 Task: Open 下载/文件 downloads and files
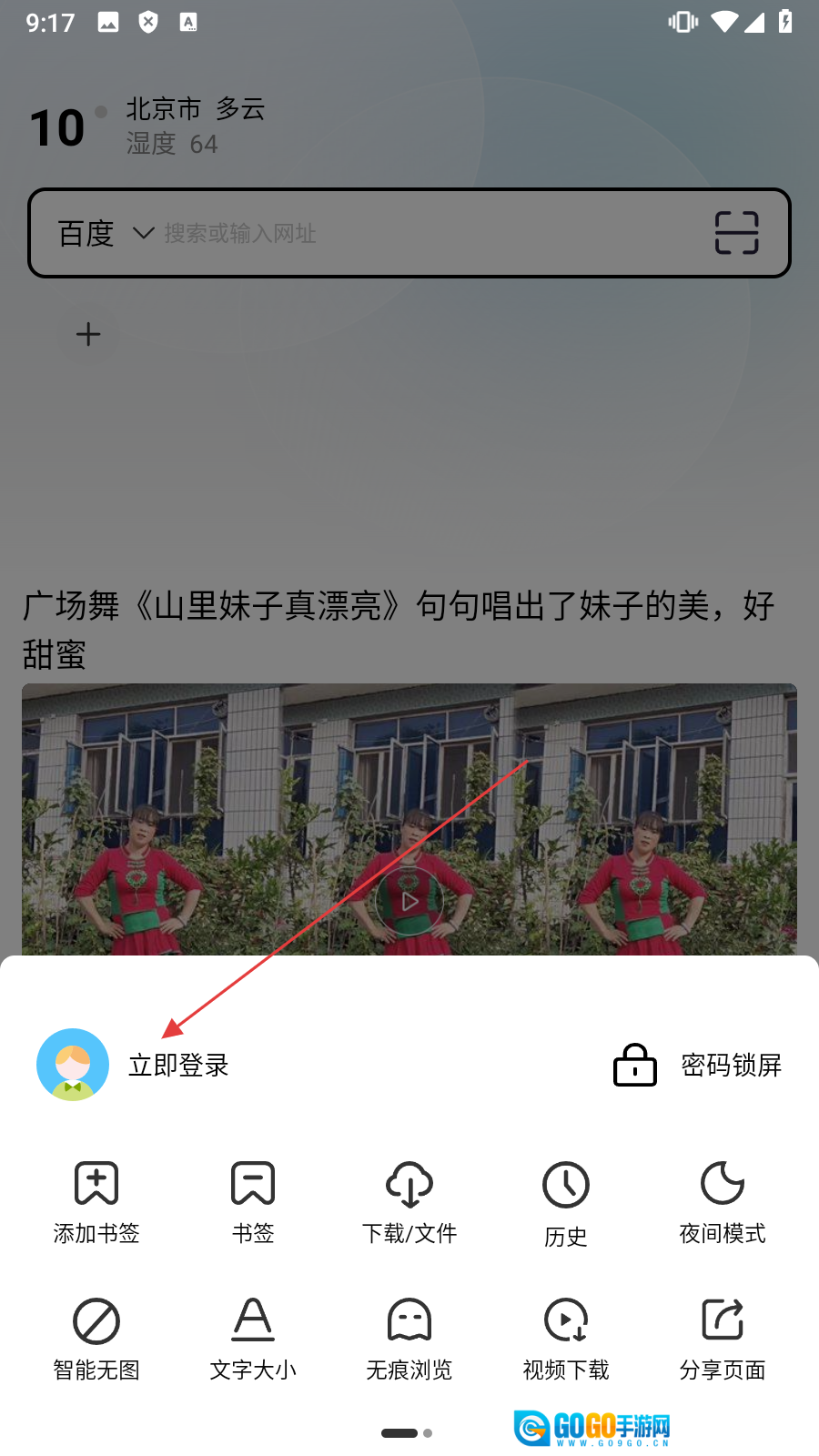[x=409, y=1202]
